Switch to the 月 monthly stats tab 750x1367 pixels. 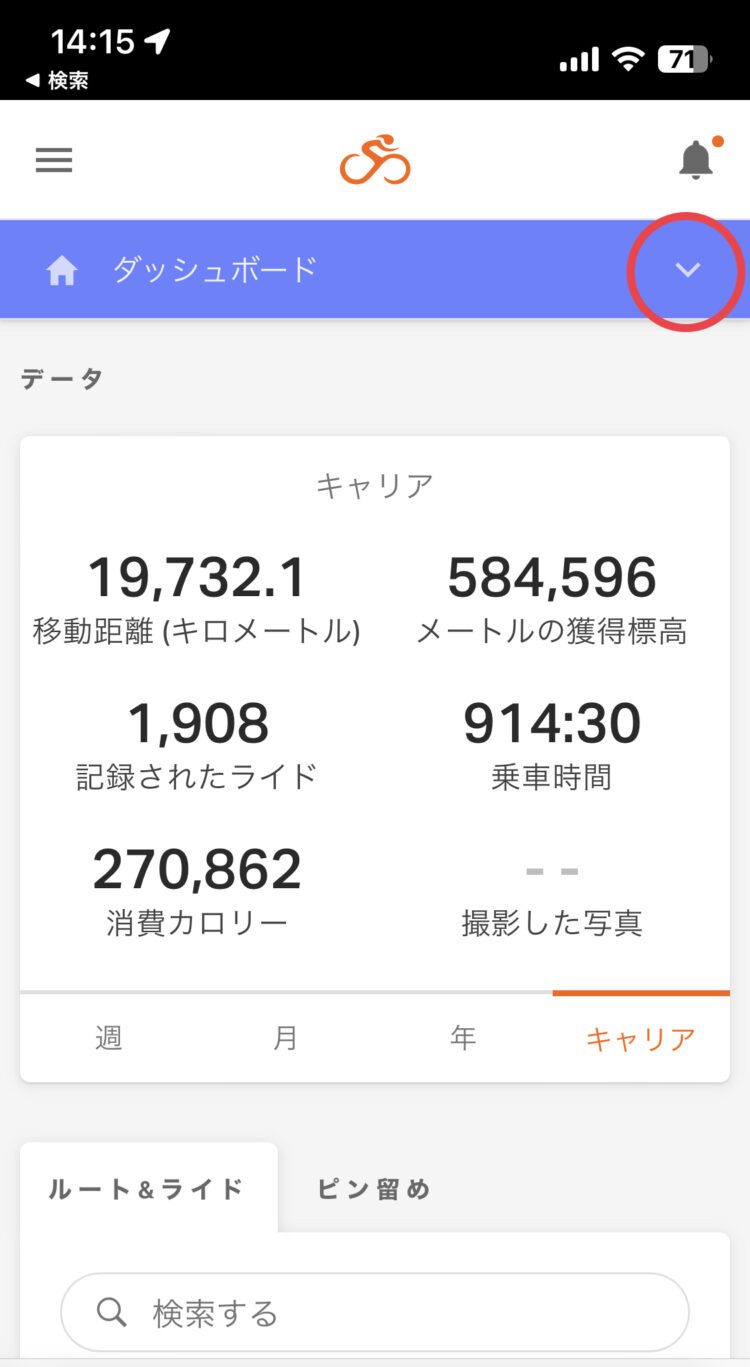[x=286, y=1038]
